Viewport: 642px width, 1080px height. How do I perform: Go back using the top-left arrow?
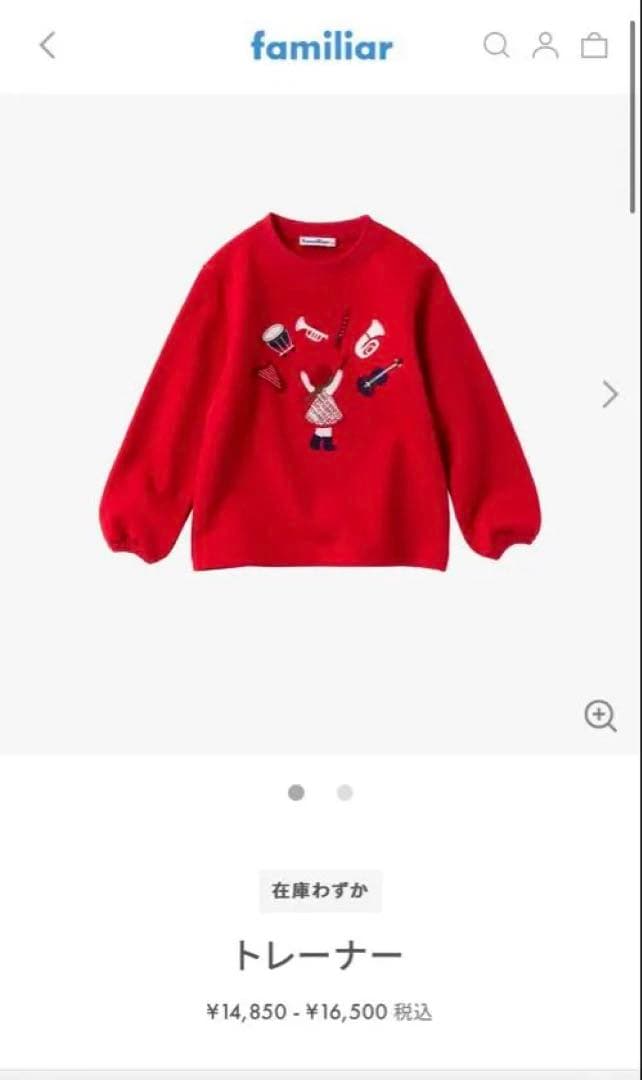click(x=47, y=45)
